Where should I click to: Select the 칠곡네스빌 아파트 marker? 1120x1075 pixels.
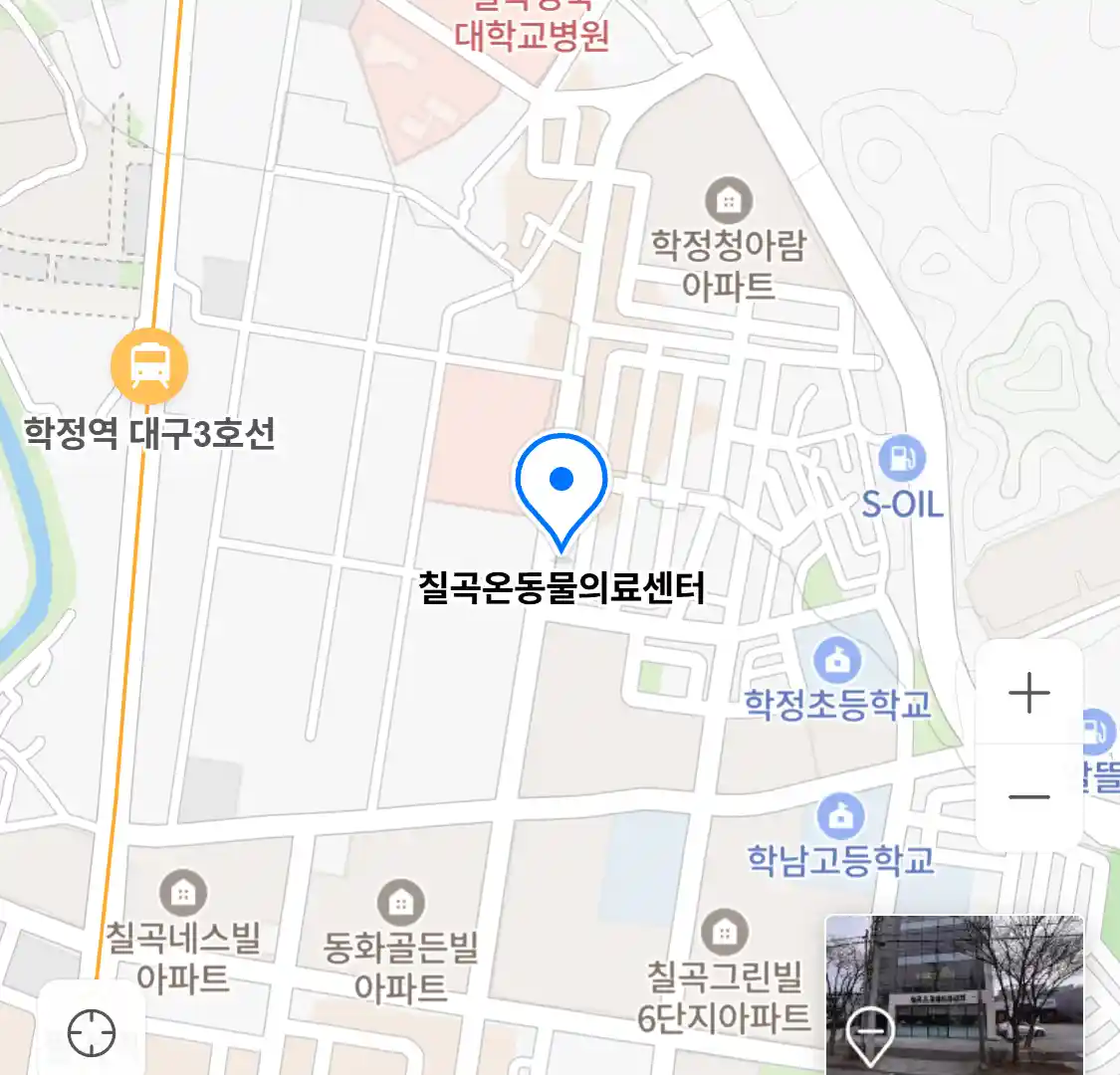(x=183, y=893)
